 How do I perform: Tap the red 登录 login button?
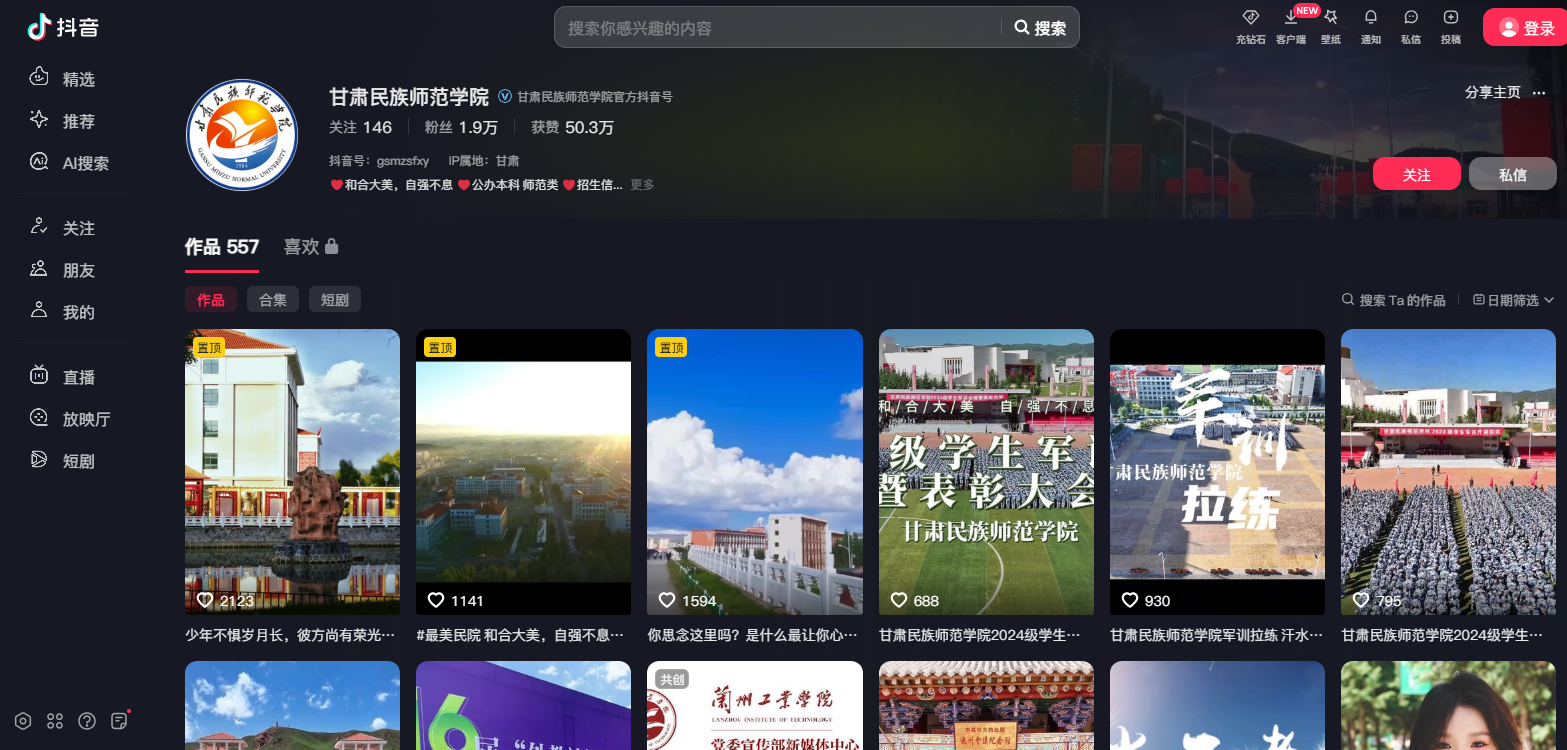coord(1525,28)
